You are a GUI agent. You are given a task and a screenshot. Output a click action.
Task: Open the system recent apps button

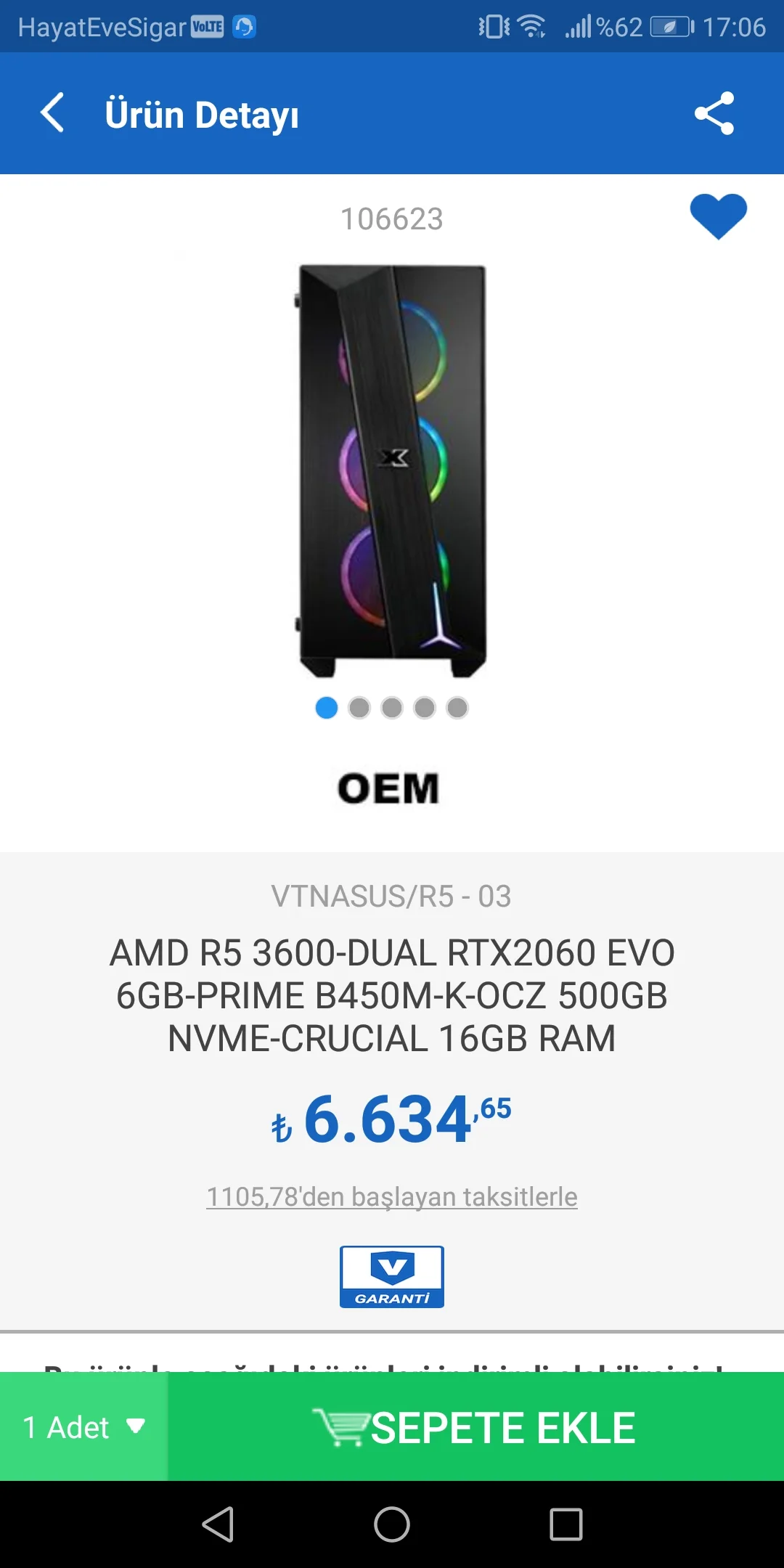click(x=566, y=1524)
